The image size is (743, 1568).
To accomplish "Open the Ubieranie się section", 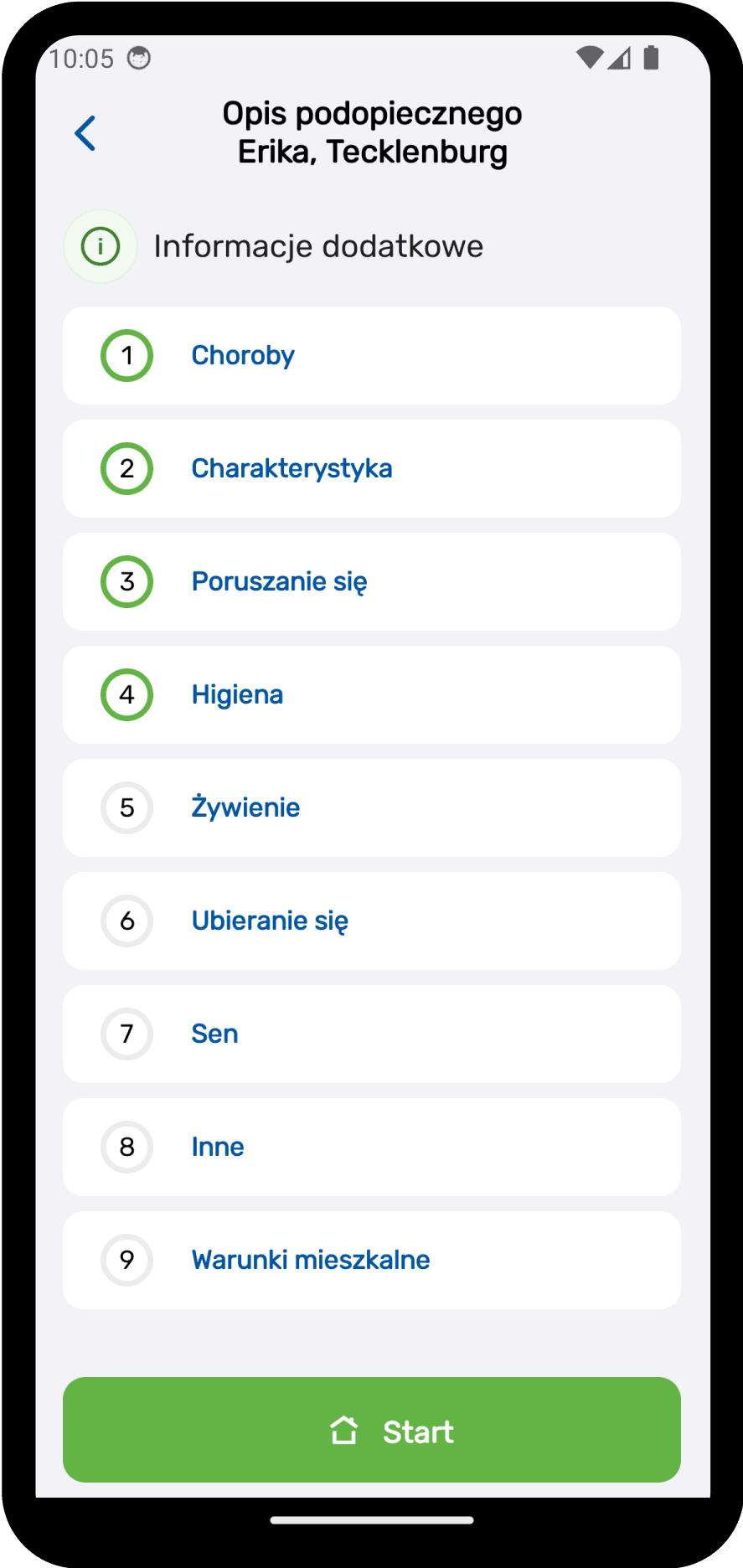I will pos(371,921).
